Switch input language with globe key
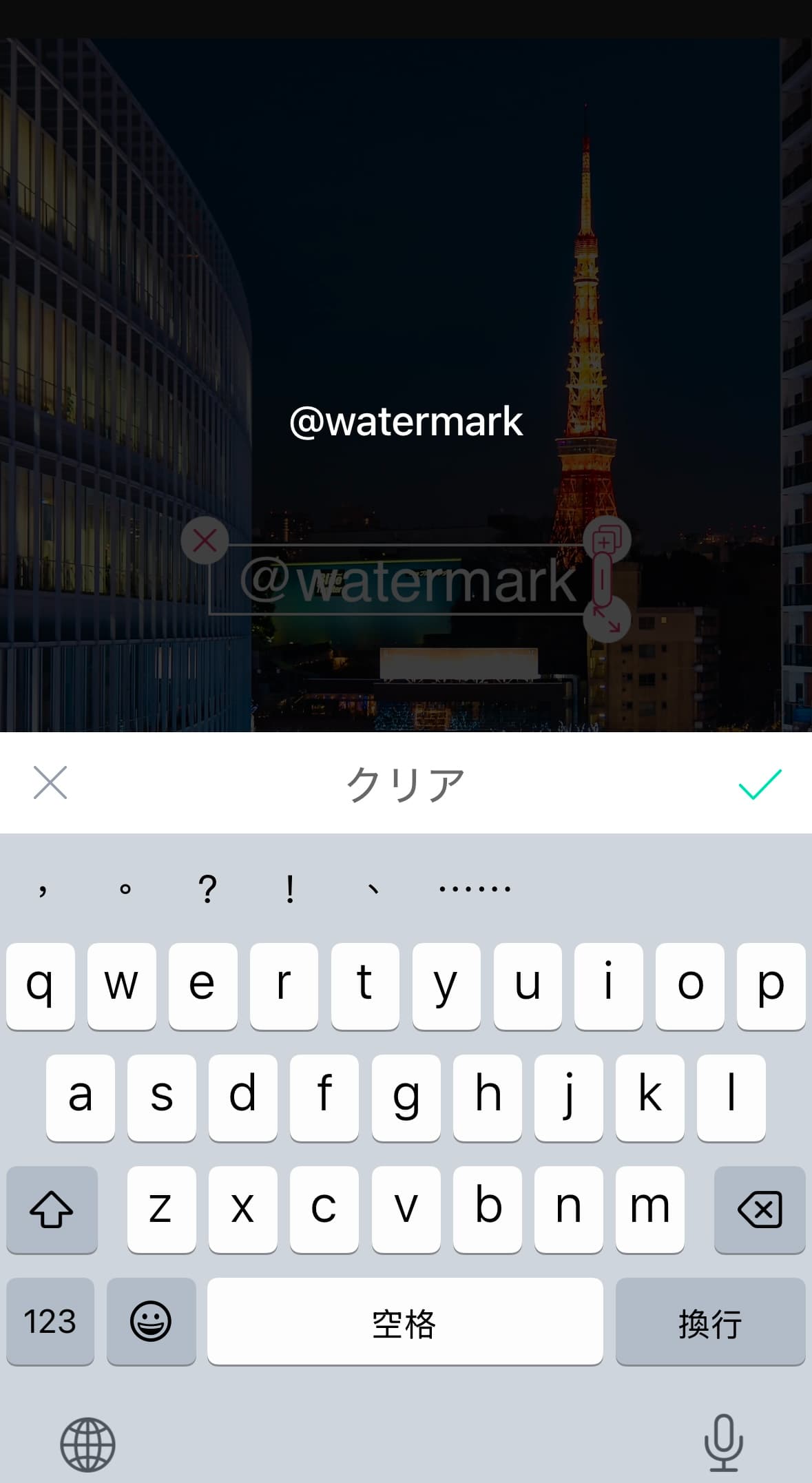 [x=87, y=1444]
